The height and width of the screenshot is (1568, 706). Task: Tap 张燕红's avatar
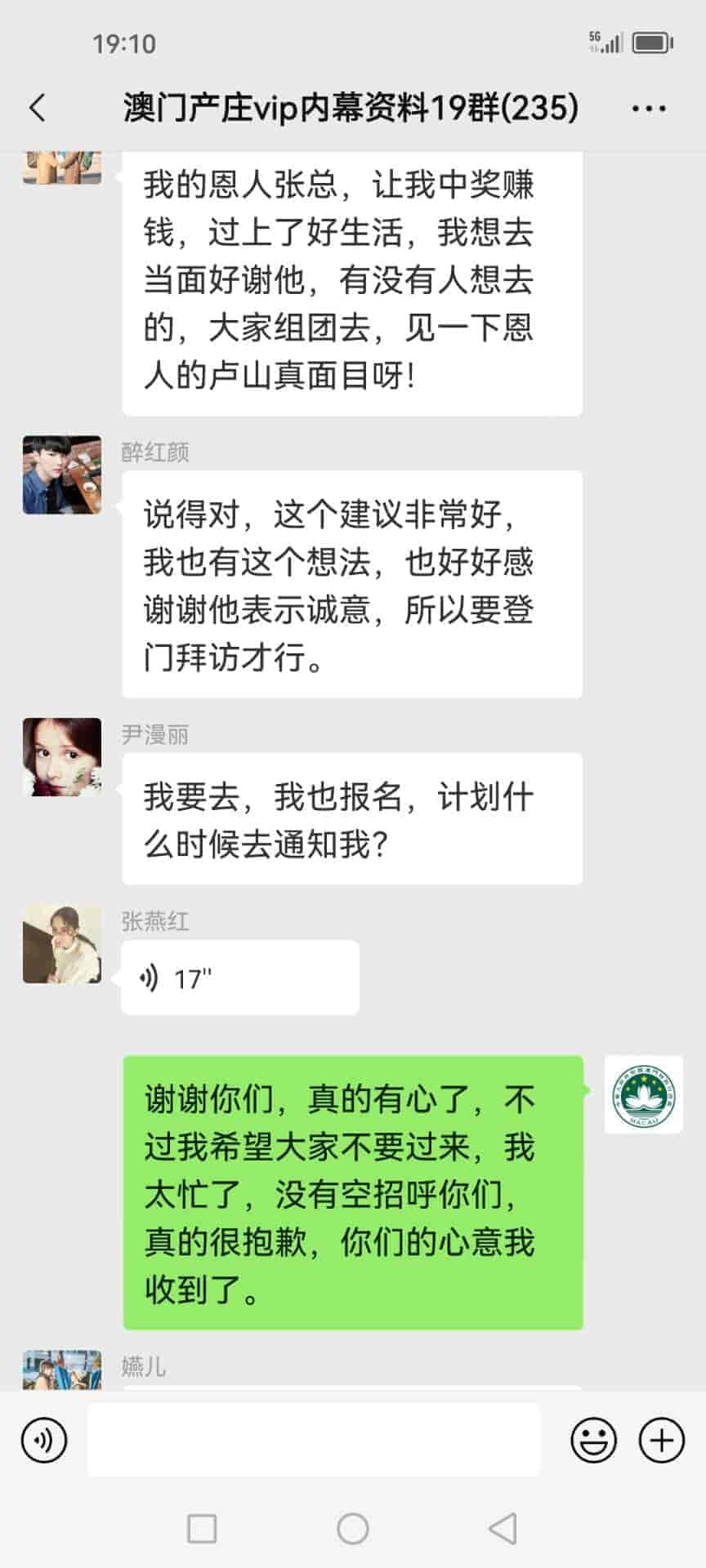62,944
